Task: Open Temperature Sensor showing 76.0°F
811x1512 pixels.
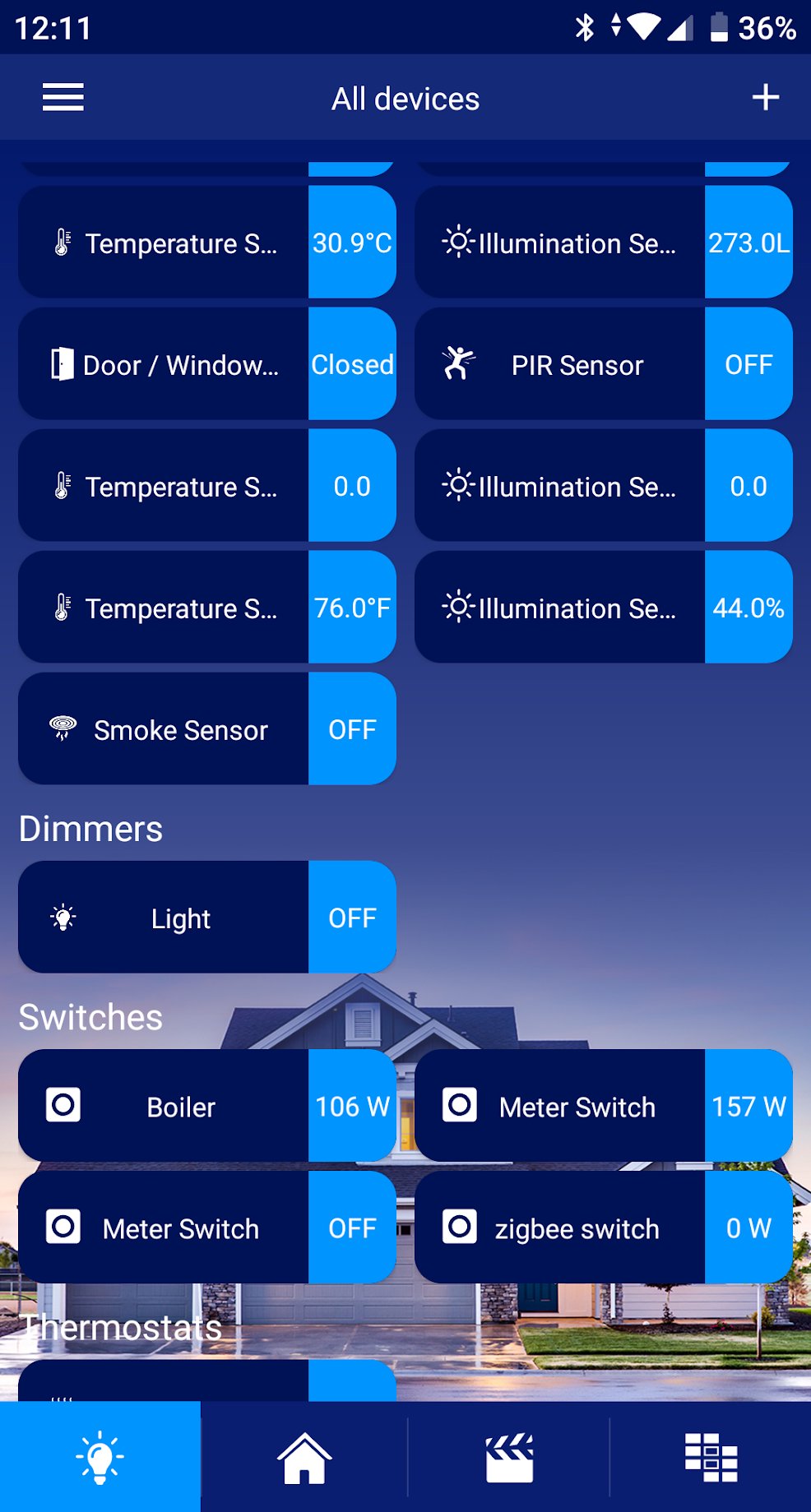Action: tap(164, 608)
